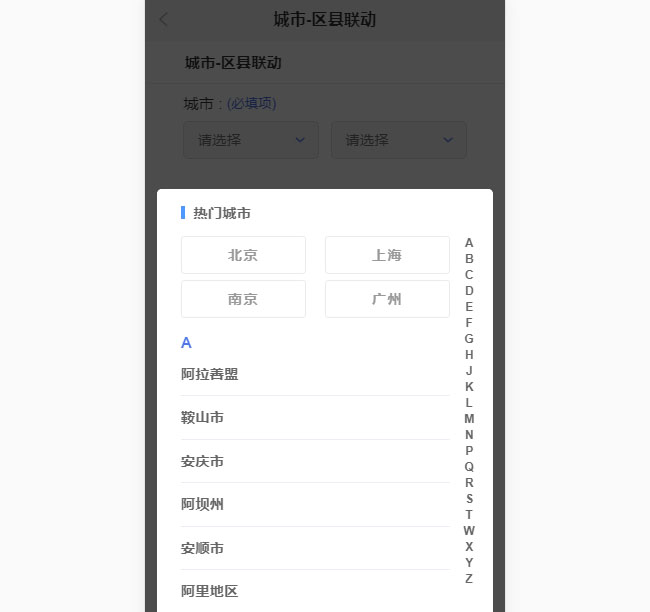
Task: Select 阿坝州 in the list
Action: click(x=202, y=504)
